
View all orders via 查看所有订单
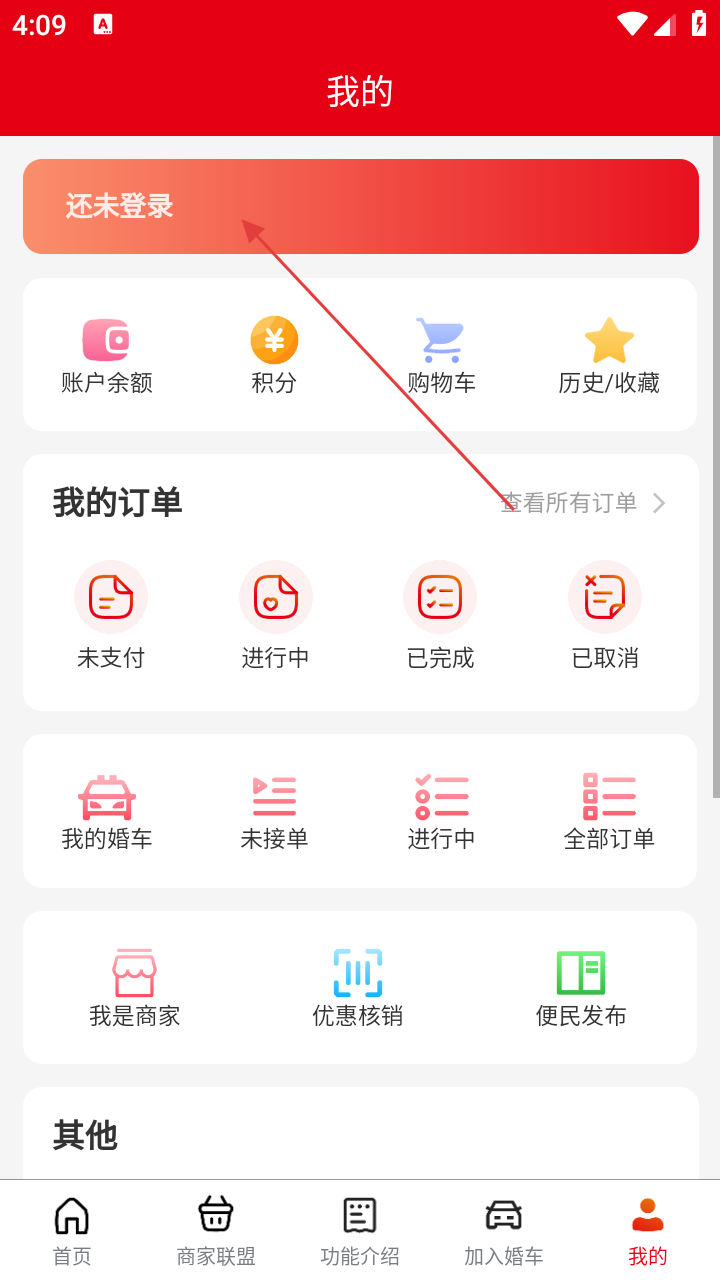pyautogui.click(x=582, y=503)
